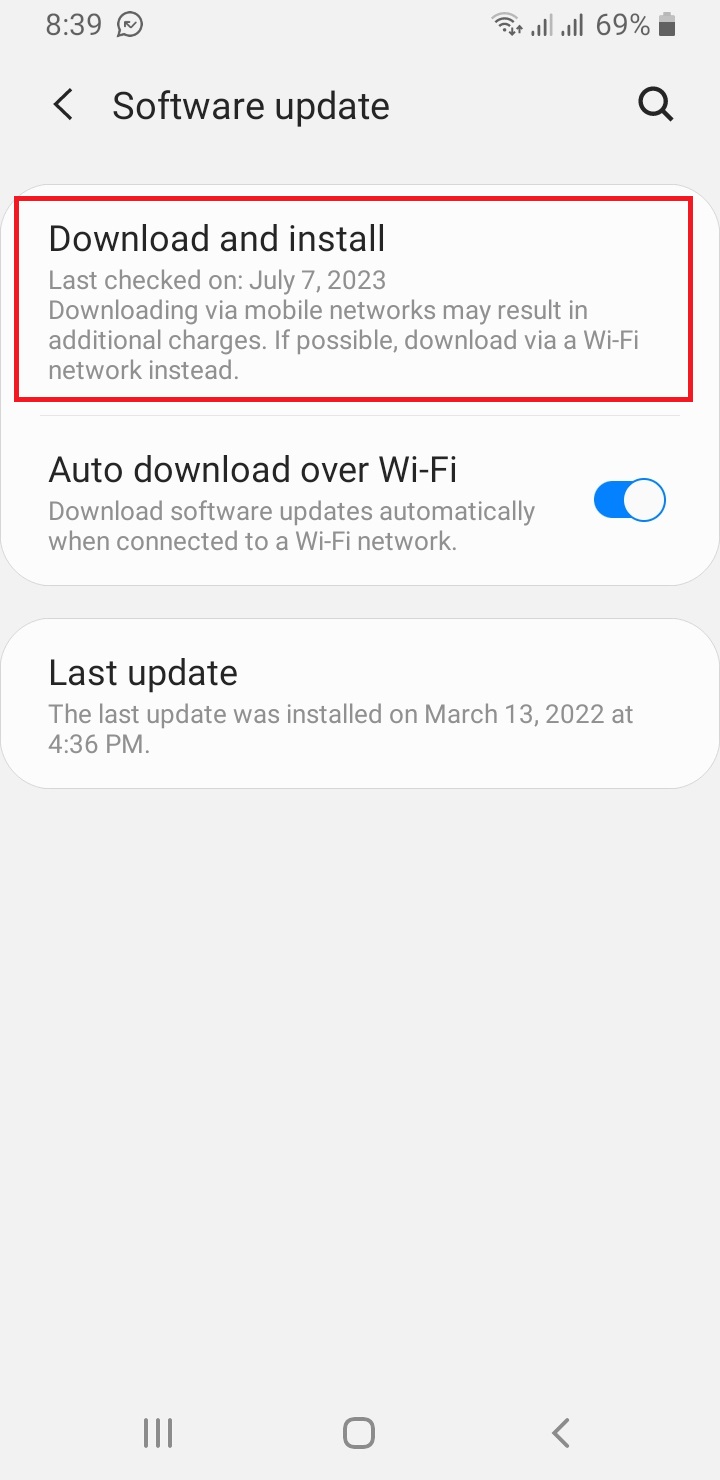Open recent apps from navigation bar
Viewport: 720px width, 1480px height.
coord(158,1433)
